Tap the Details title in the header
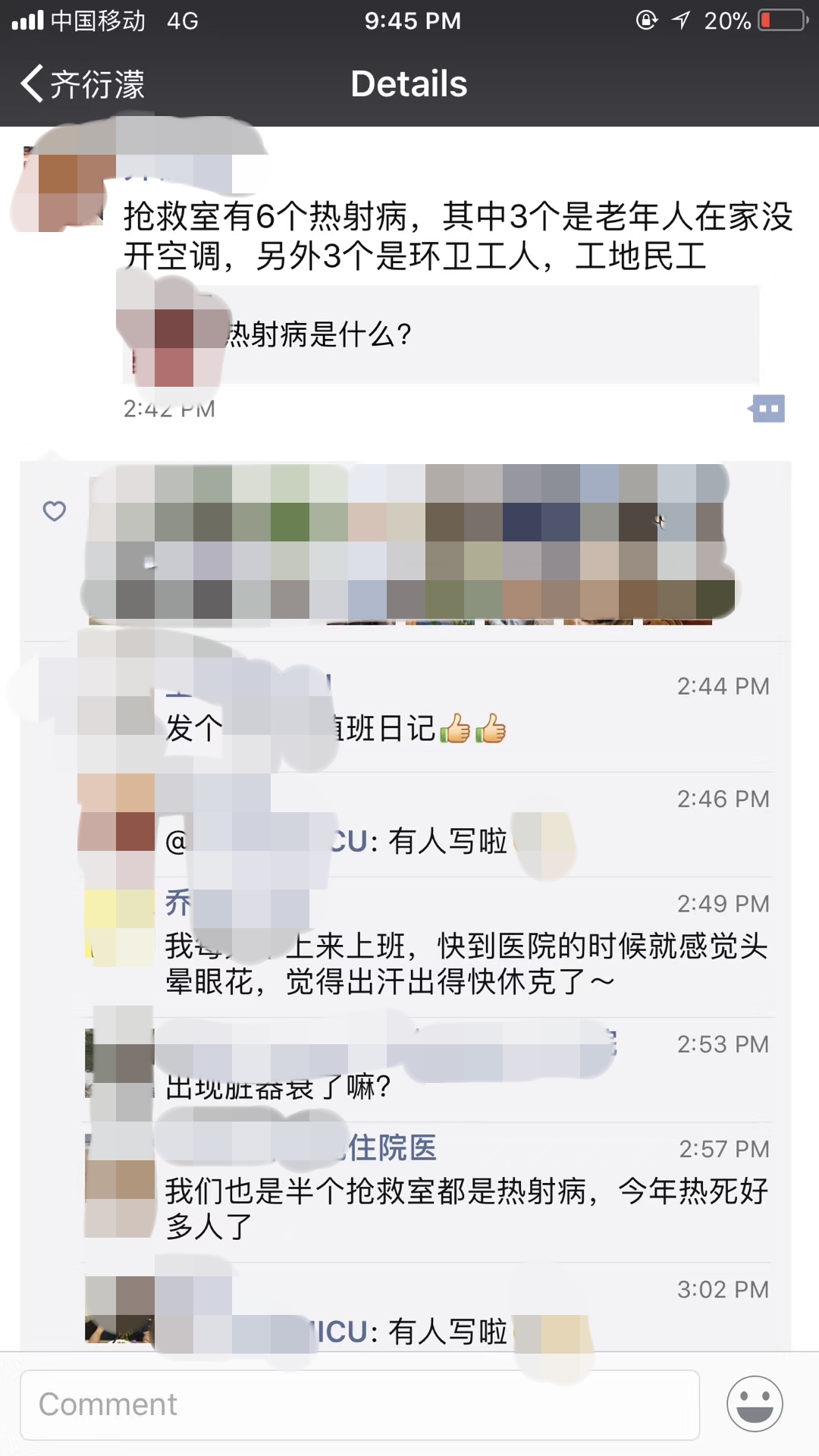This screenshot has width=819, height=1456. click(x=409, y=83)
